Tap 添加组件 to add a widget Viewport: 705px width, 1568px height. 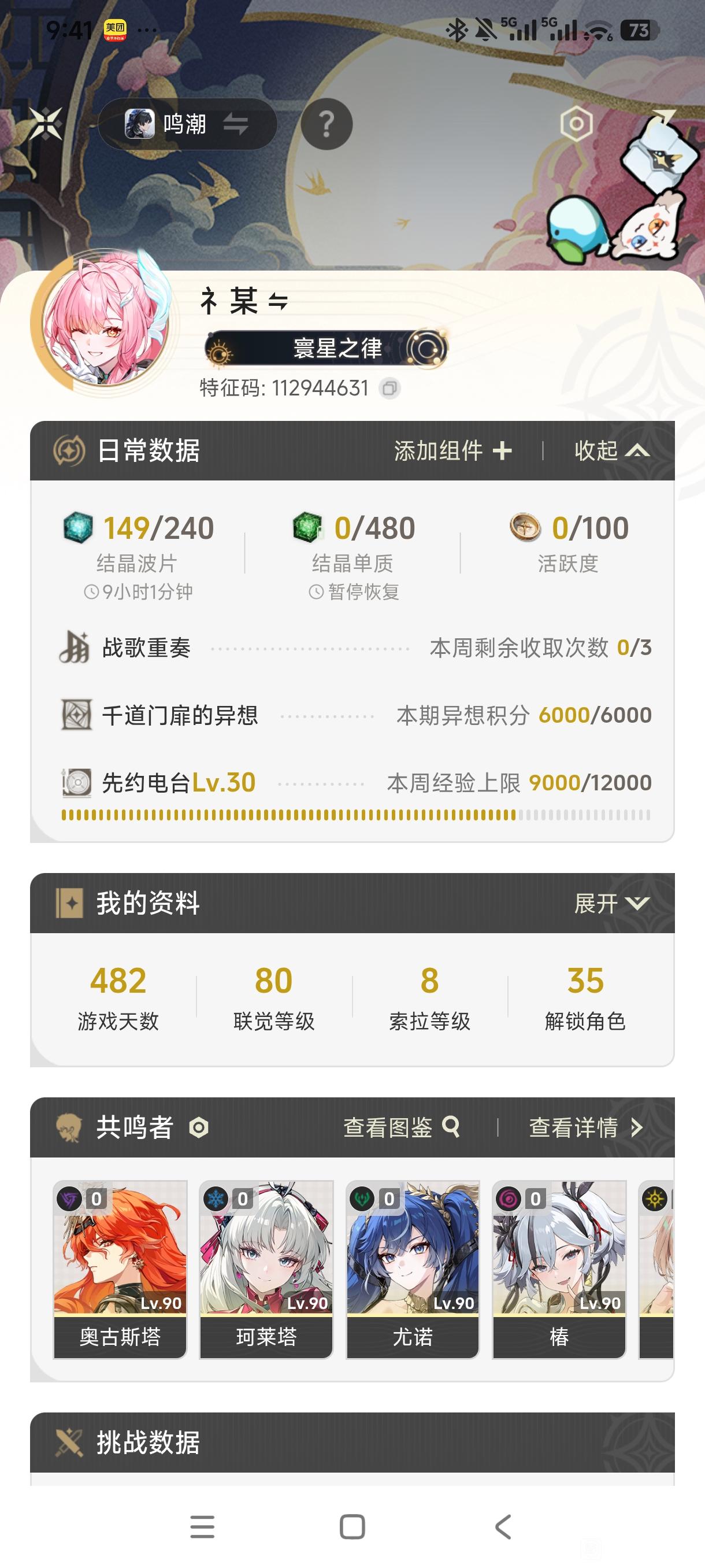[x=452, y=451]
